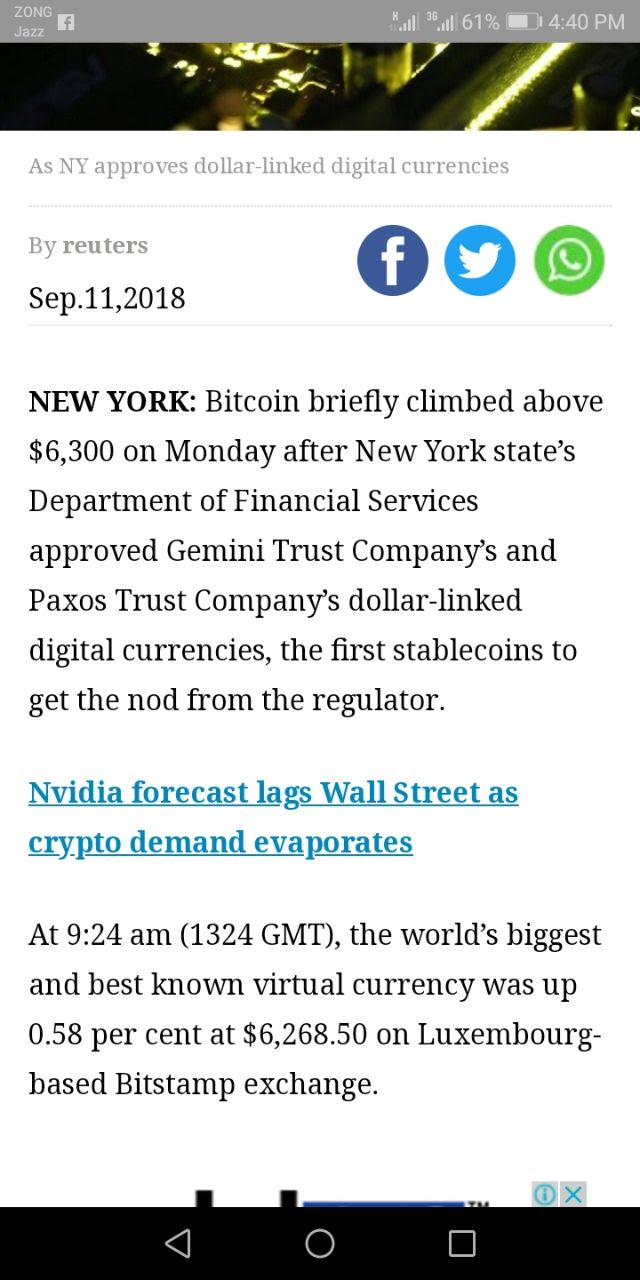Go back using the system back button
The width and height of the screenshot is (640, 1280).
tap(178, 1243)
